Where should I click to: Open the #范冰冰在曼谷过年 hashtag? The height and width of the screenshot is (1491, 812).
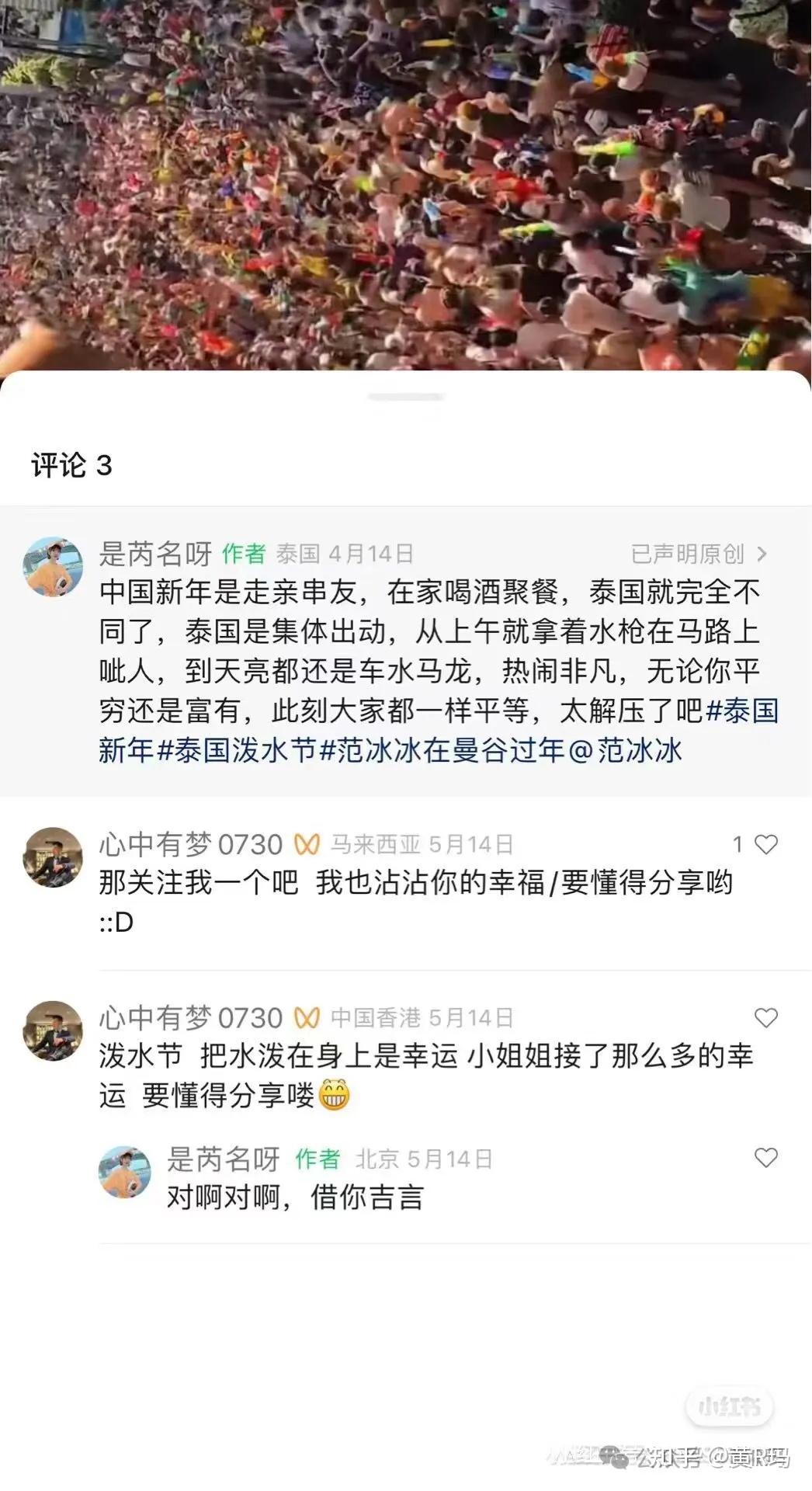[x=442, y=750]
